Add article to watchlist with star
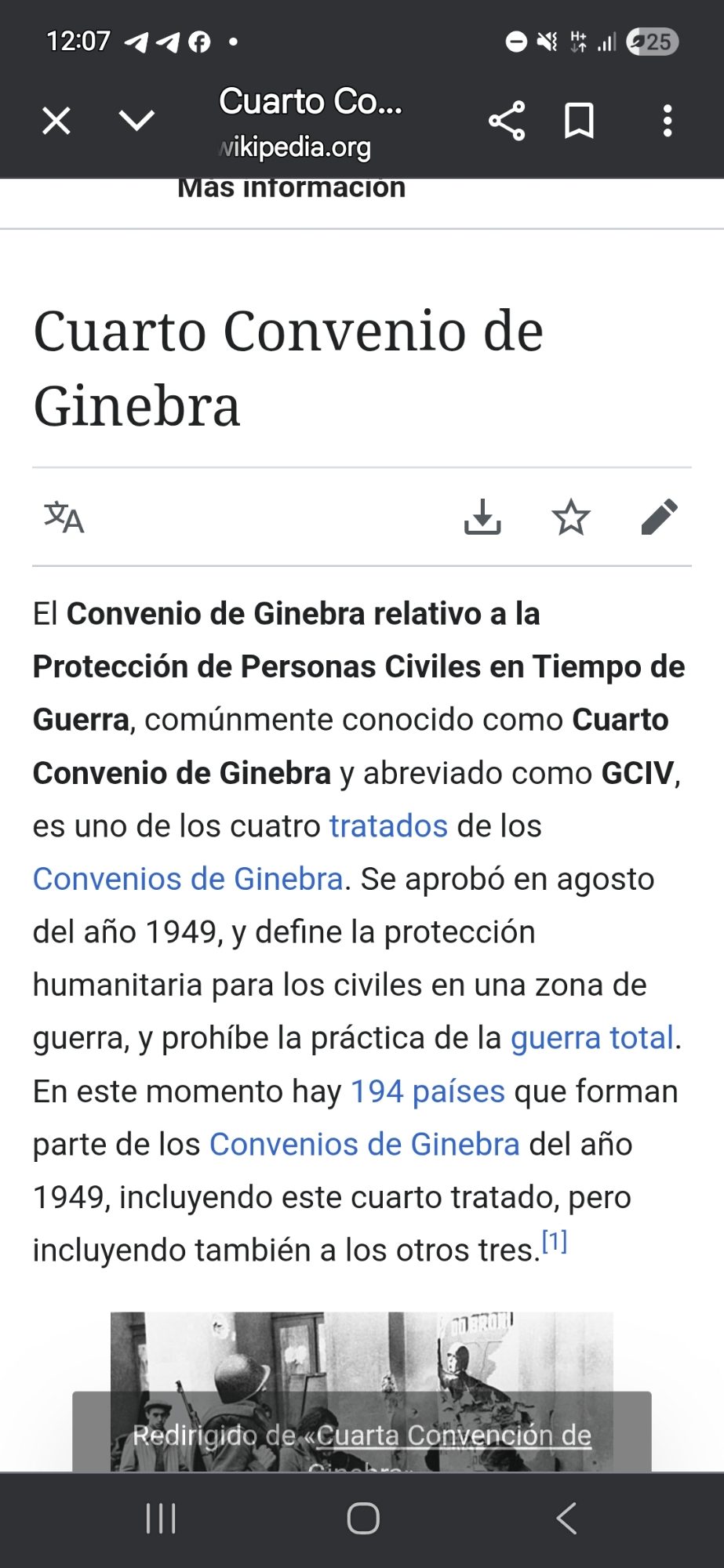The height and width of the screenshot is (1568, 724). click(571, 517)
